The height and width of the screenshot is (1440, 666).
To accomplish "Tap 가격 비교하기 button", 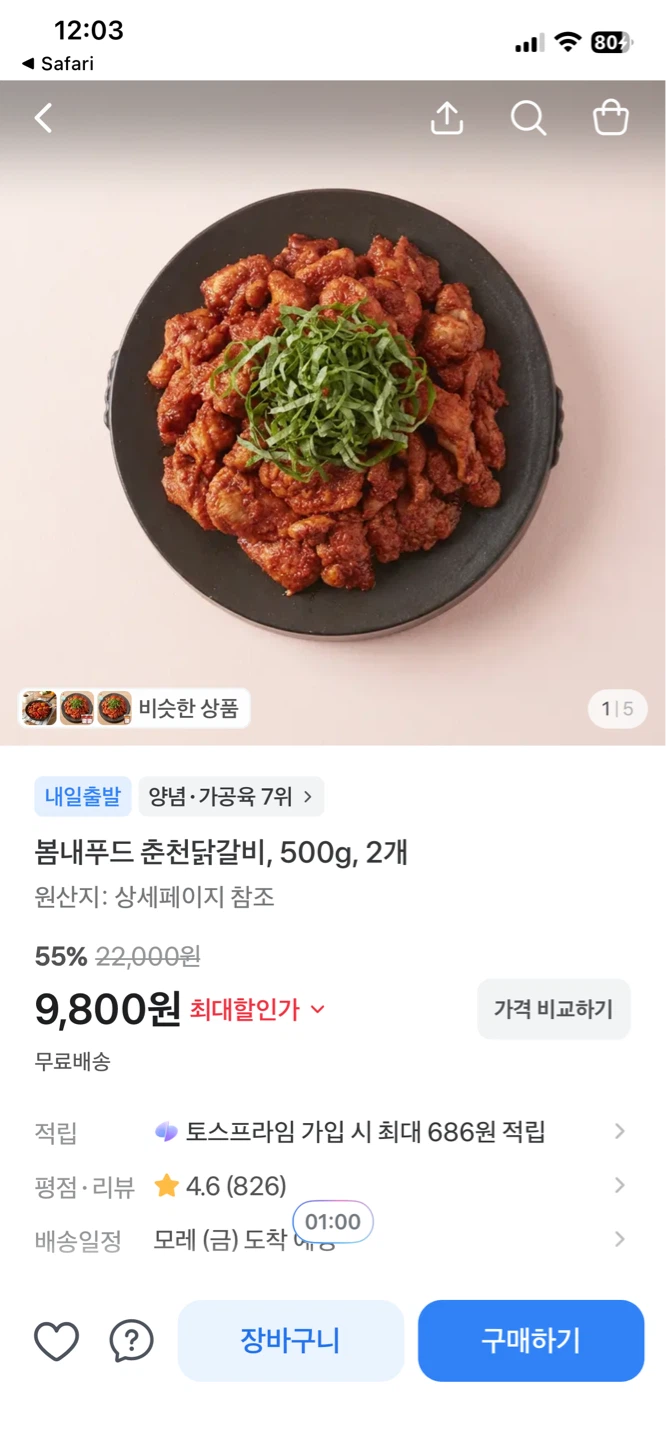I will 553,1009.
